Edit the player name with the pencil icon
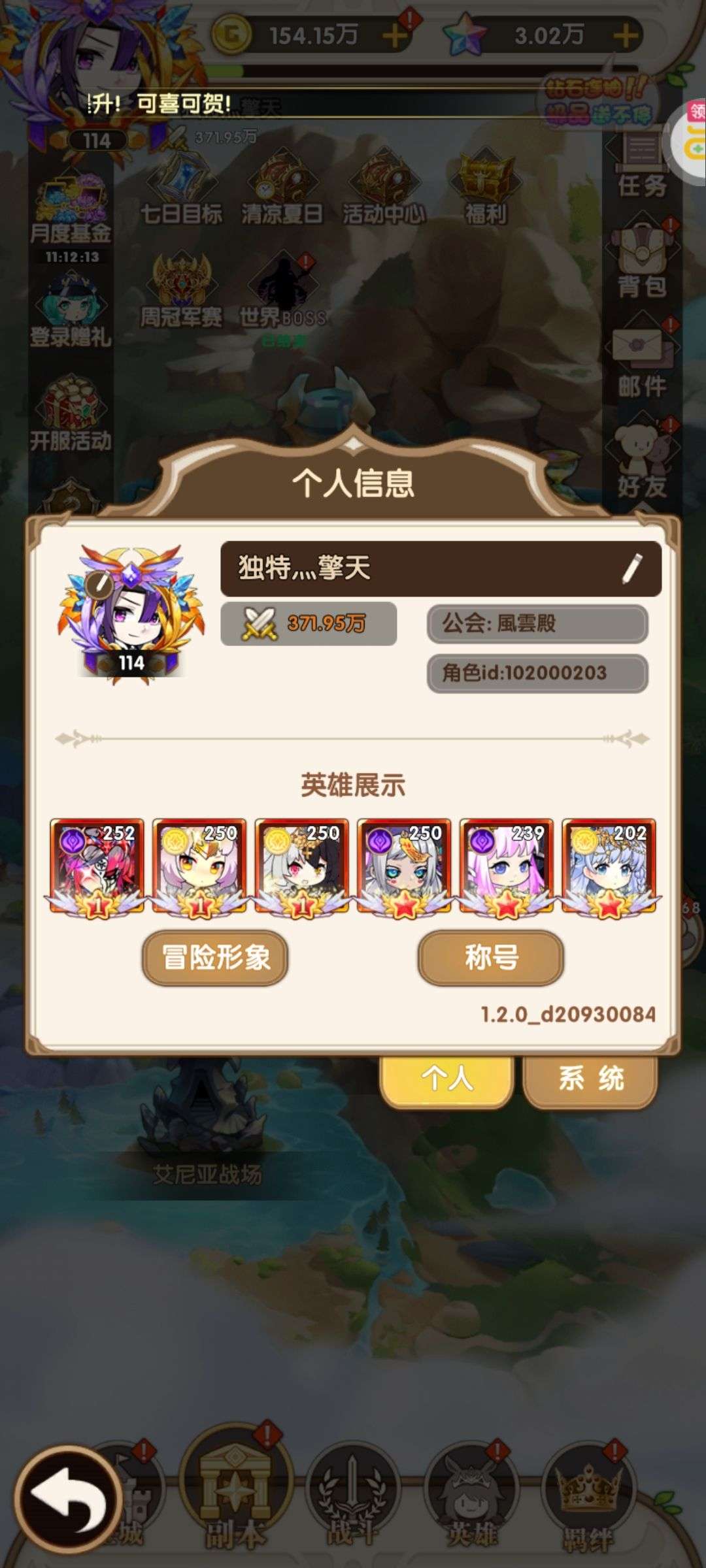The image size is (706, 1568). (x=631, y=568)
